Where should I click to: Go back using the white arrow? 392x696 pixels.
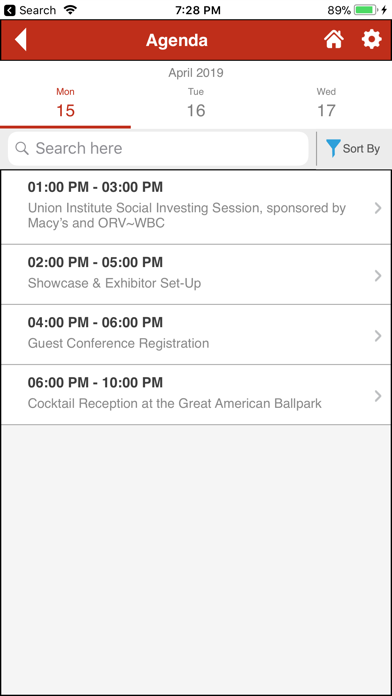click(21, 40)
